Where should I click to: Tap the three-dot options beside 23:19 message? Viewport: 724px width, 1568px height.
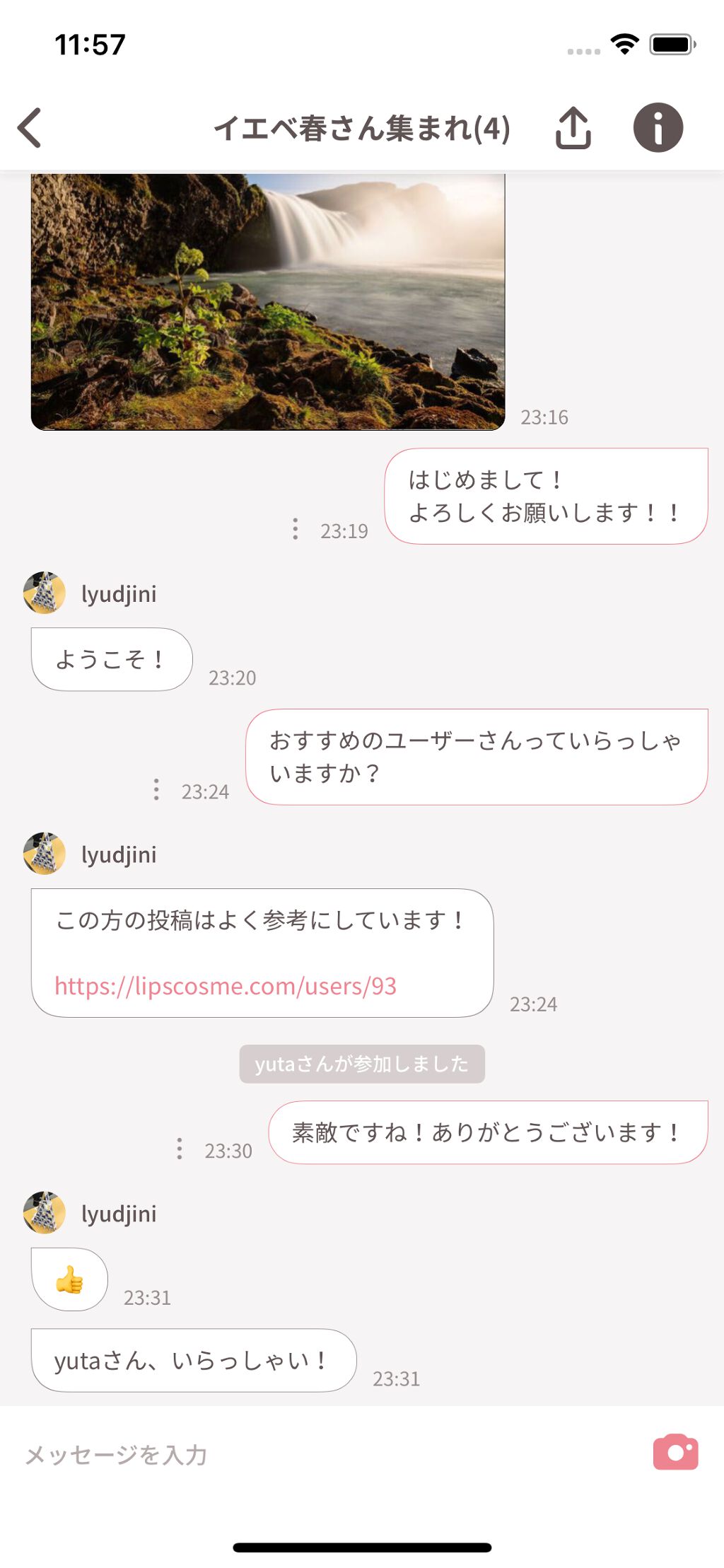[x=296, y=529]
